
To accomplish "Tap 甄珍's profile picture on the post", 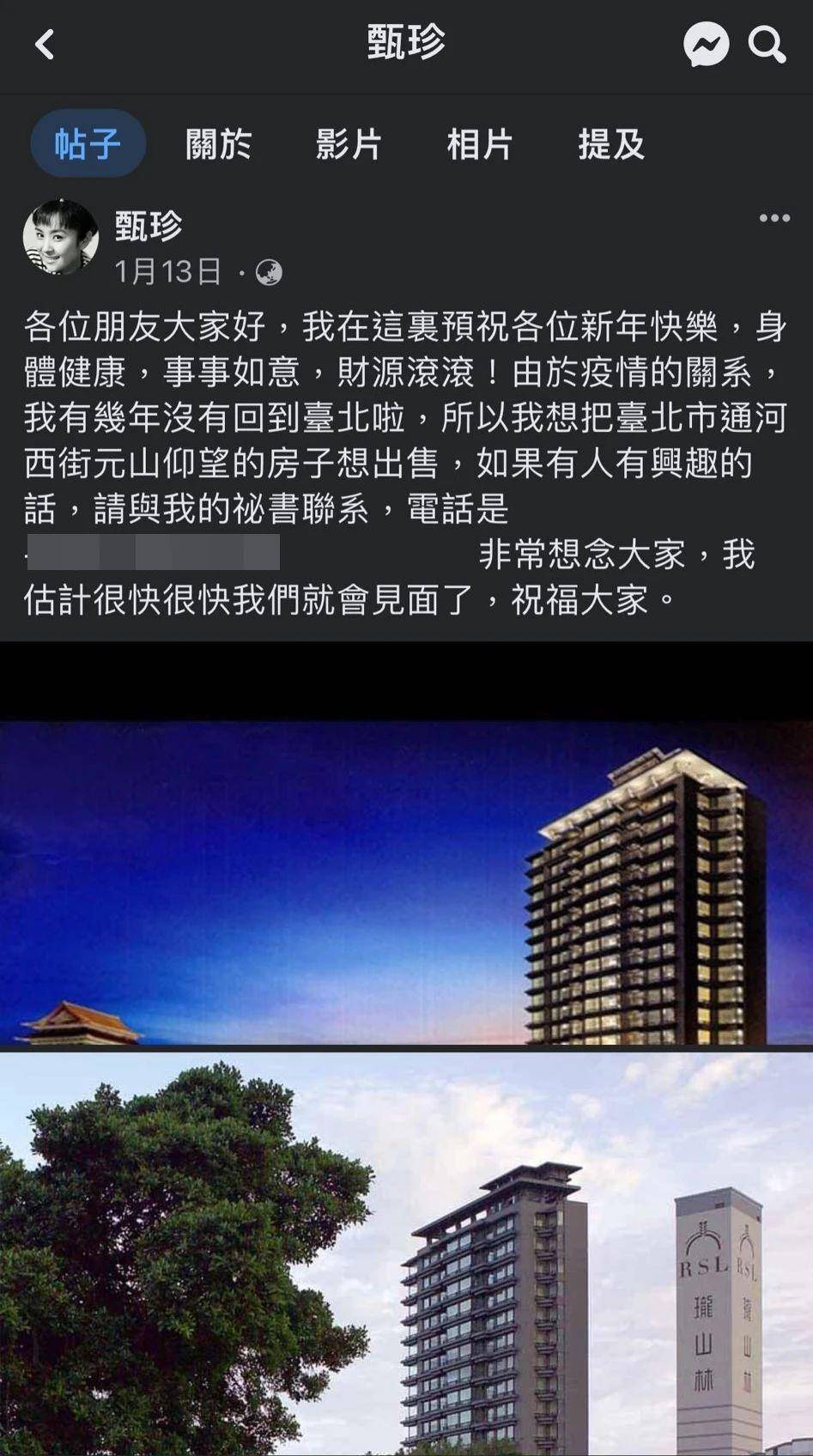I will [x=61, y=237].
